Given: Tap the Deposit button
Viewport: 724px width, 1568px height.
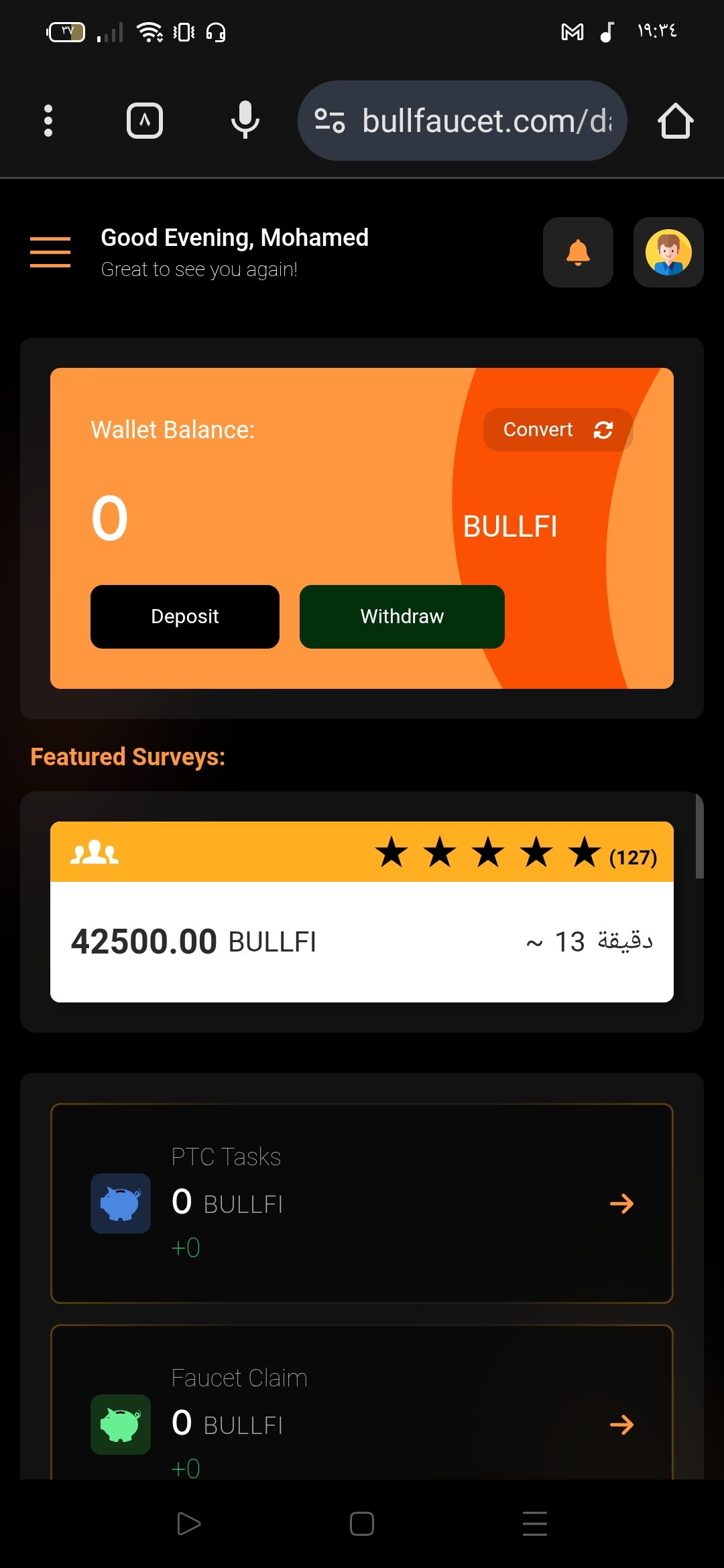Looking at the screenshot, I should (x=185, y=616).
